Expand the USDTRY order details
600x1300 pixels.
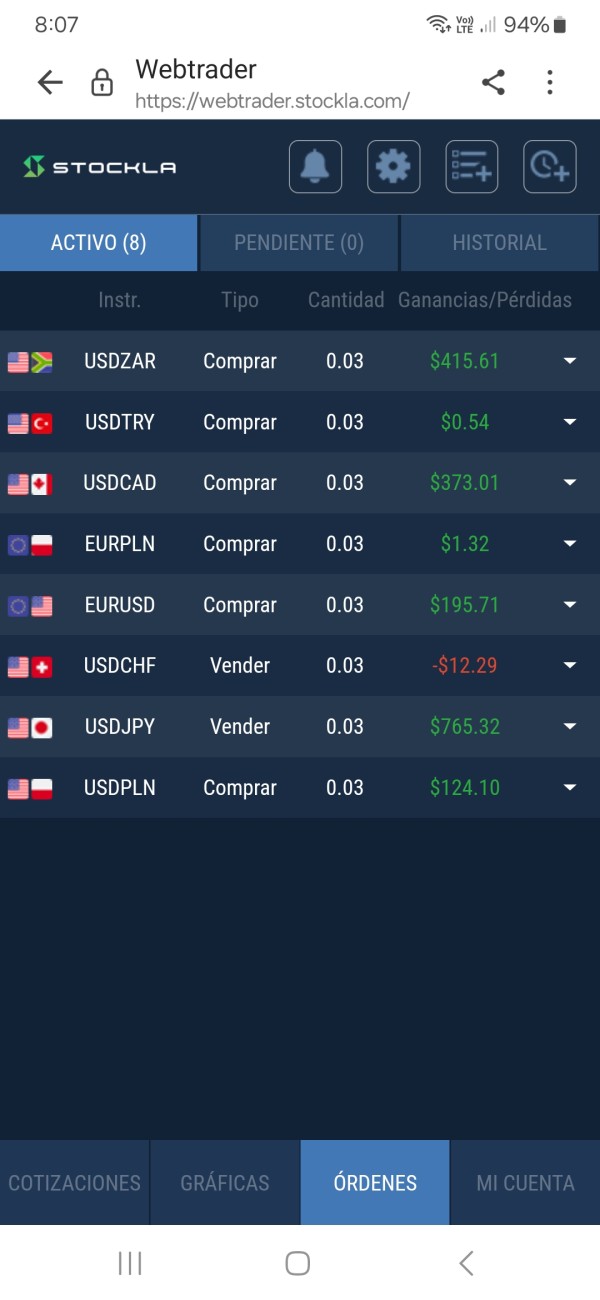570,422
